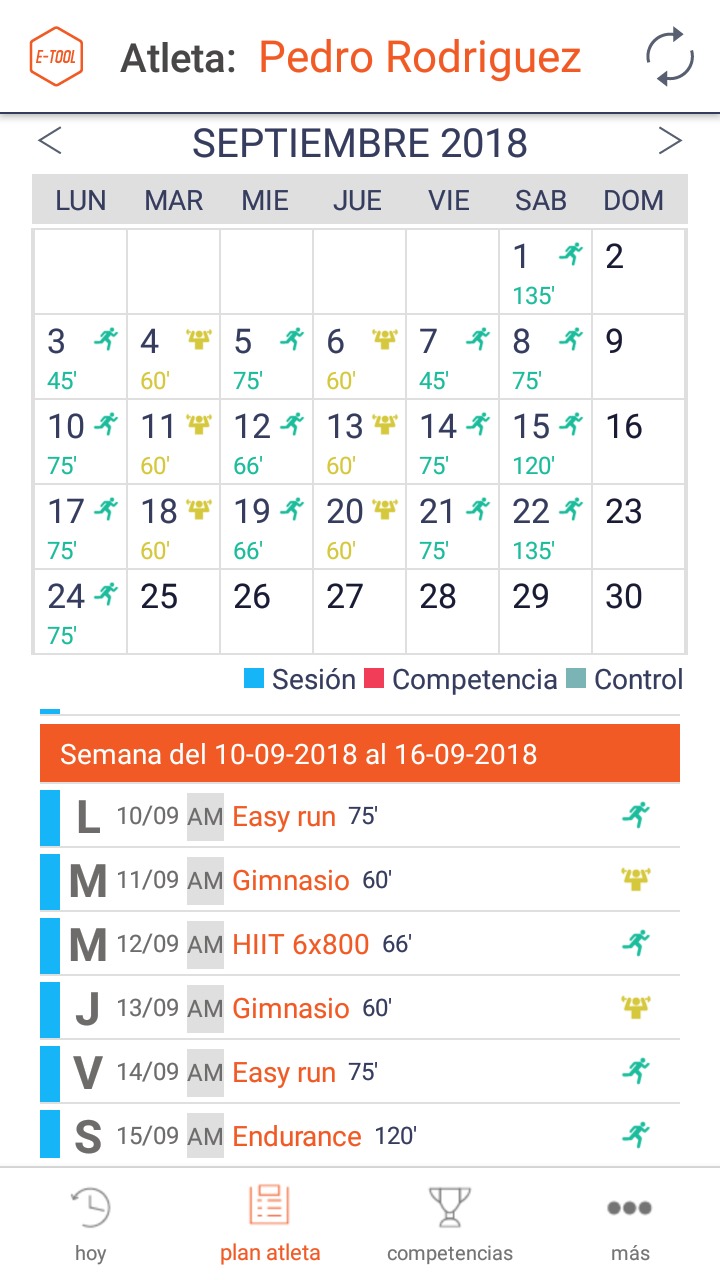Open the HIIT 6x800 session
Viewport: 720px width, 1280px height.
click(x=360, y=944)
